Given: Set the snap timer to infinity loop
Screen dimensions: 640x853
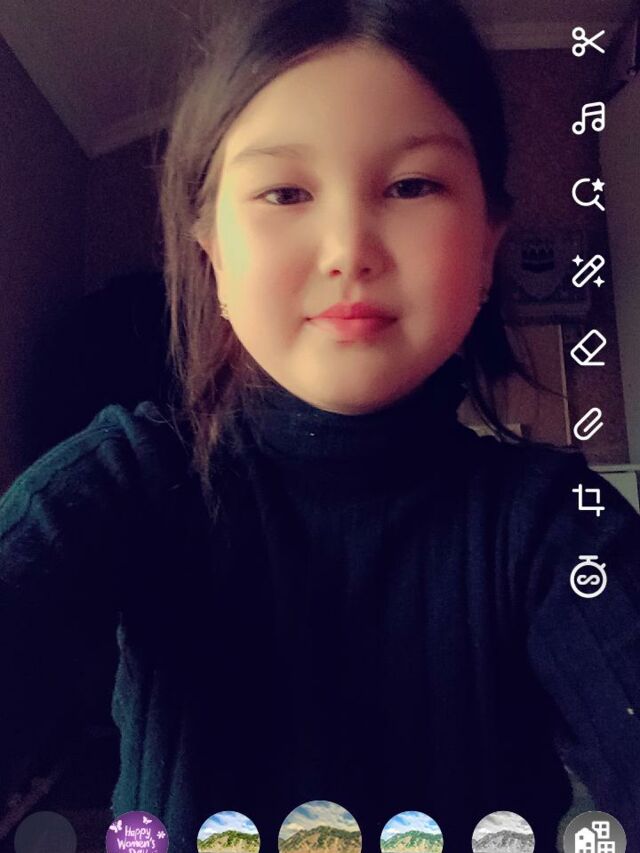Looking at the screenshot, I should coord(588,577).
